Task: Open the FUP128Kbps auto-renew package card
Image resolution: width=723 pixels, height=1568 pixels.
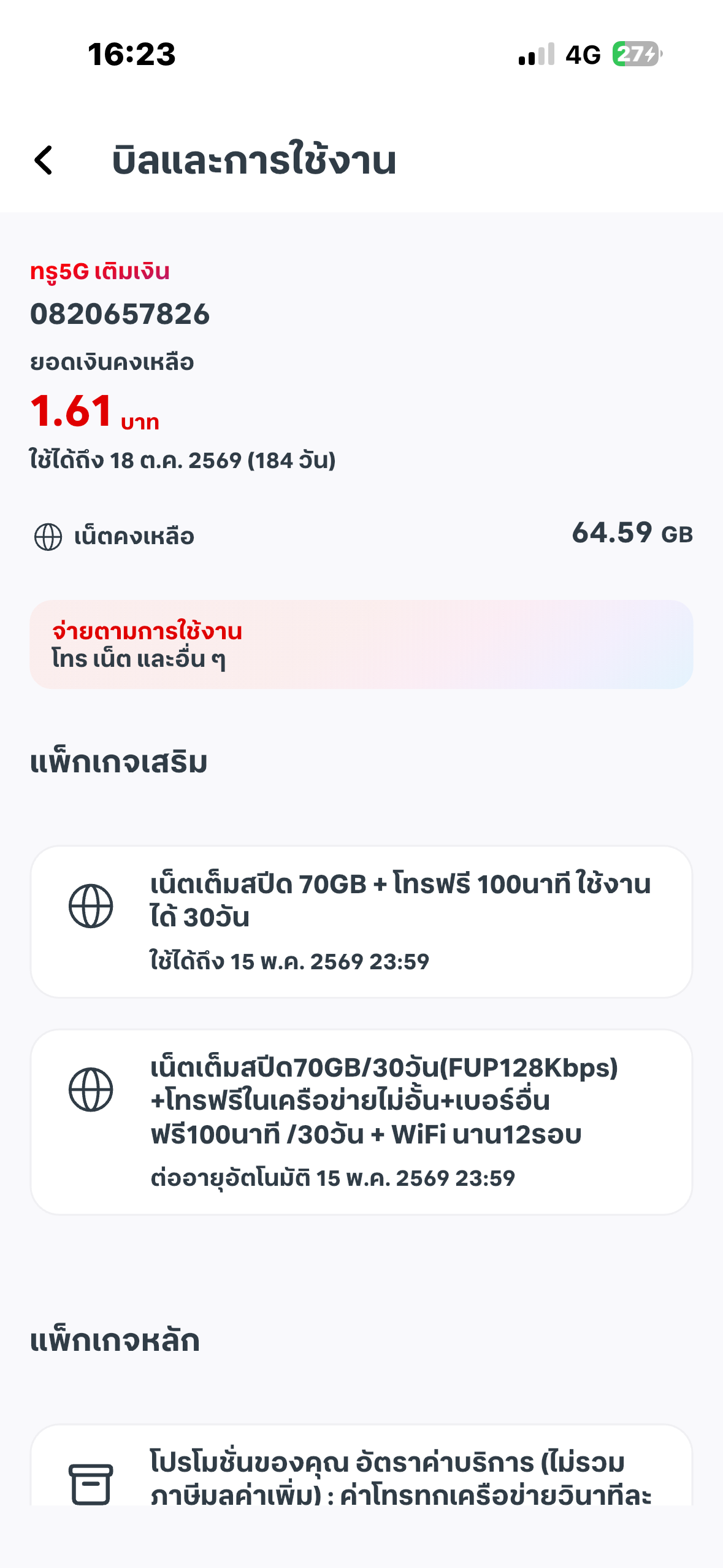Action: pyautogui.click(x=361, y=1122)
